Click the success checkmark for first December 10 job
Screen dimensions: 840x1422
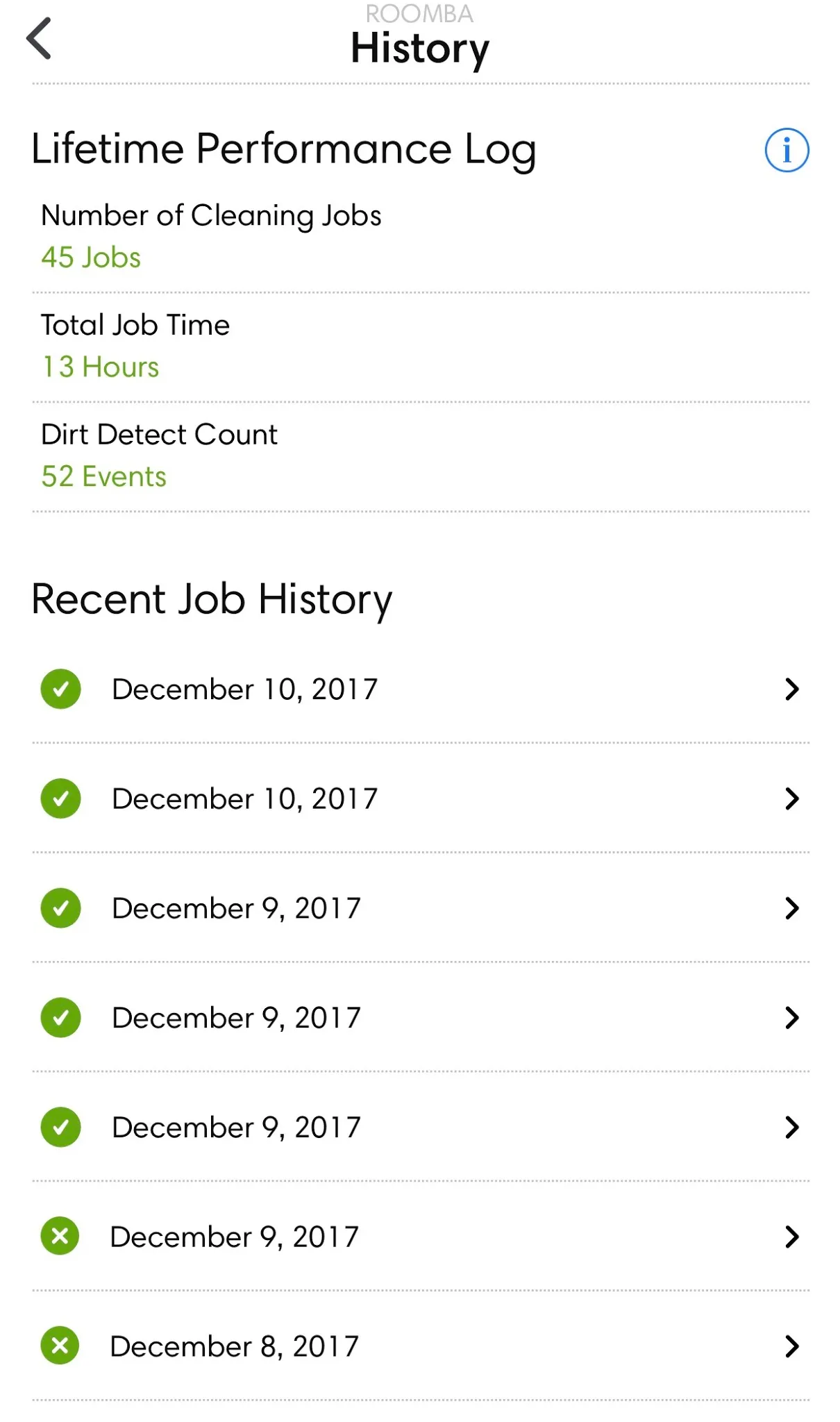click(x=60, y=689)
